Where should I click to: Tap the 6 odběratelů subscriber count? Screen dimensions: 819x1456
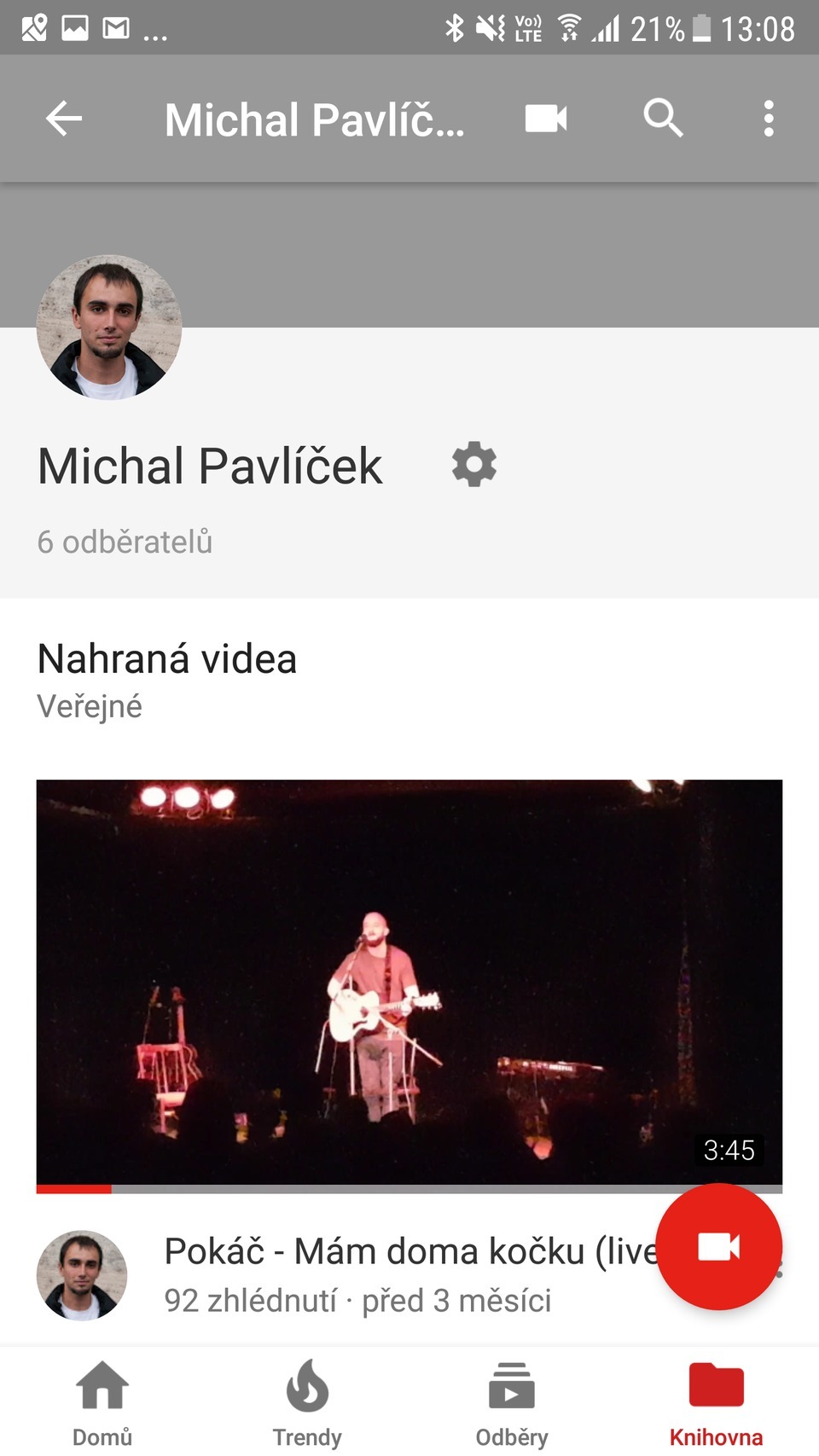pyautogui.click(x=125, y=542)
